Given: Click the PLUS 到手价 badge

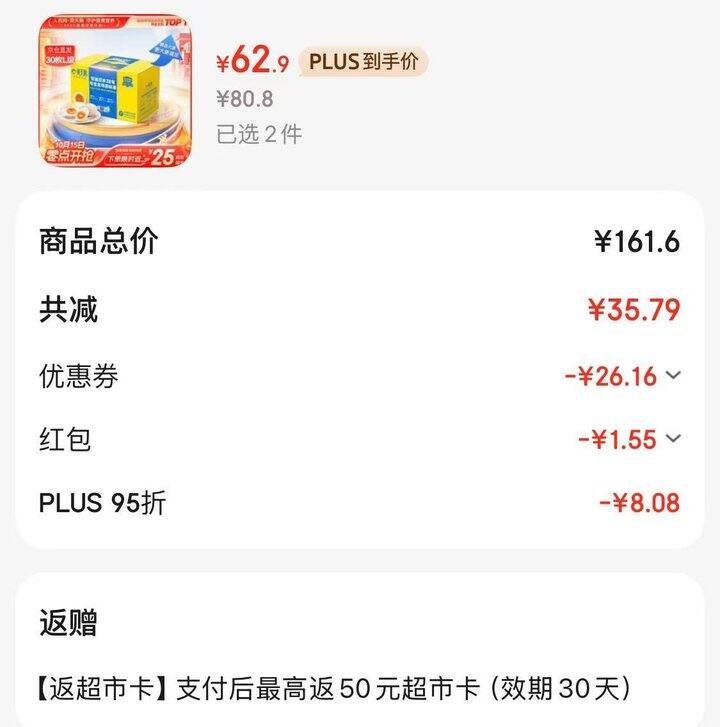Looking at the screenshot, I should 367,61.
